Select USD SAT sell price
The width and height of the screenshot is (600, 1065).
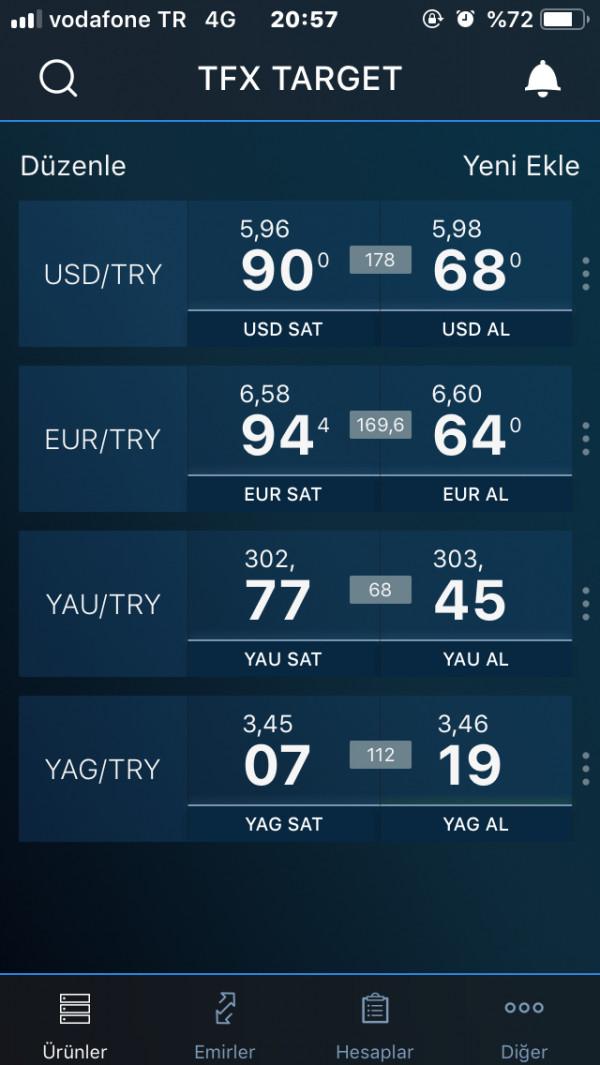click(283, 274)
